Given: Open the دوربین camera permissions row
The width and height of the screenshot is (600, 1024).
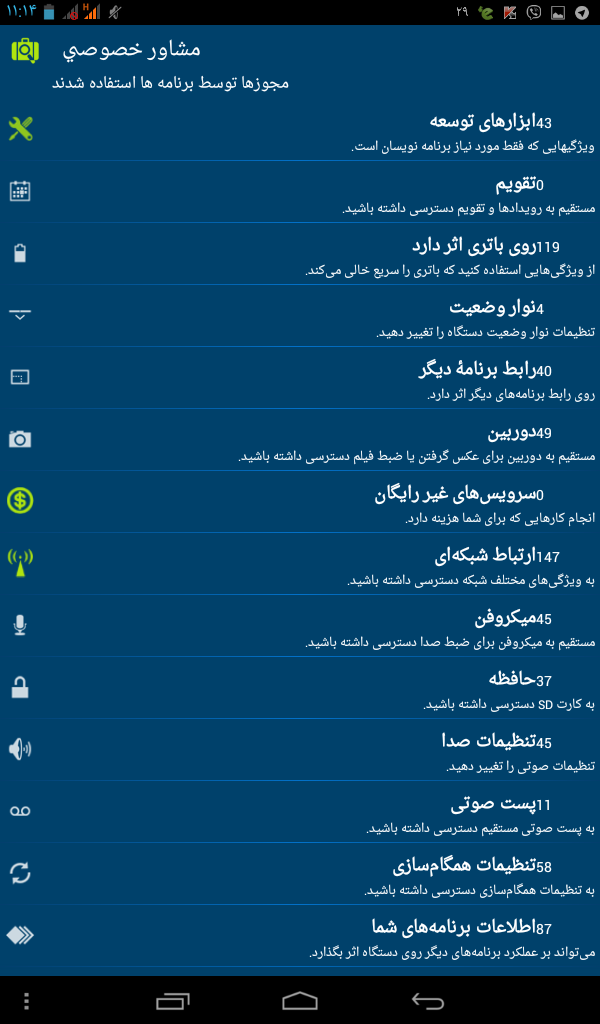Looking at the screenshot, I should tap(300, 440).
